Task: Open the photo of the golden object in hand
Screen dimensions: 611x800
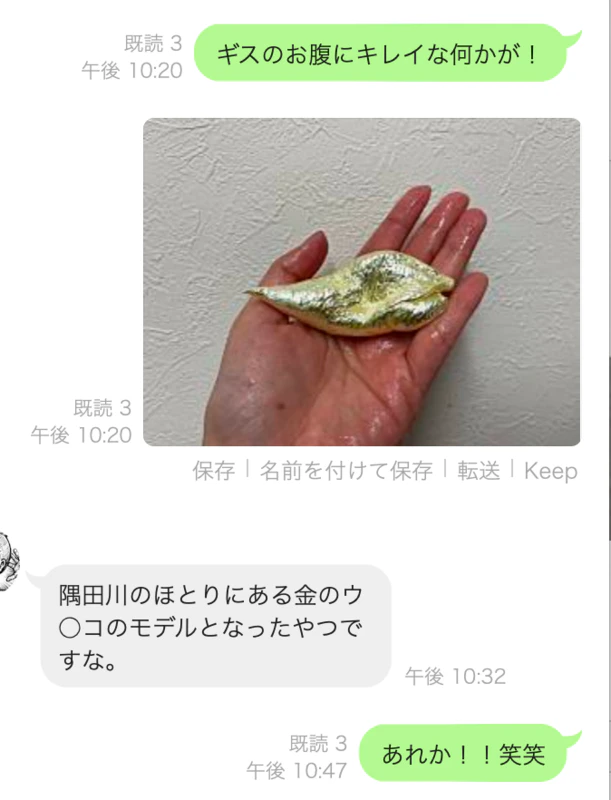Action: tap(361, 282)
